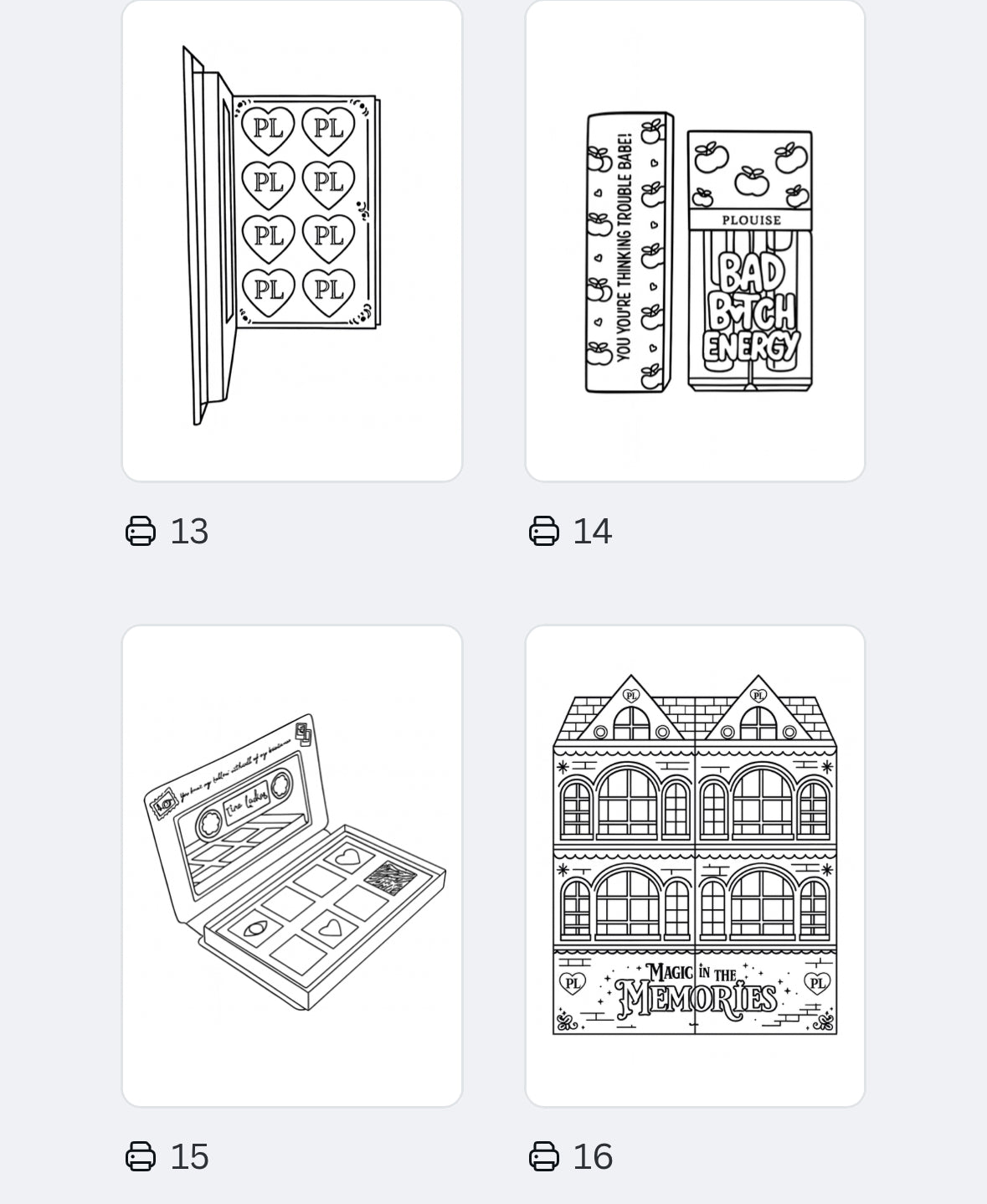The width and height of the screenshot is (987, 1204).
Task: Print coloring page 13
Action: [x=141, y=531]
